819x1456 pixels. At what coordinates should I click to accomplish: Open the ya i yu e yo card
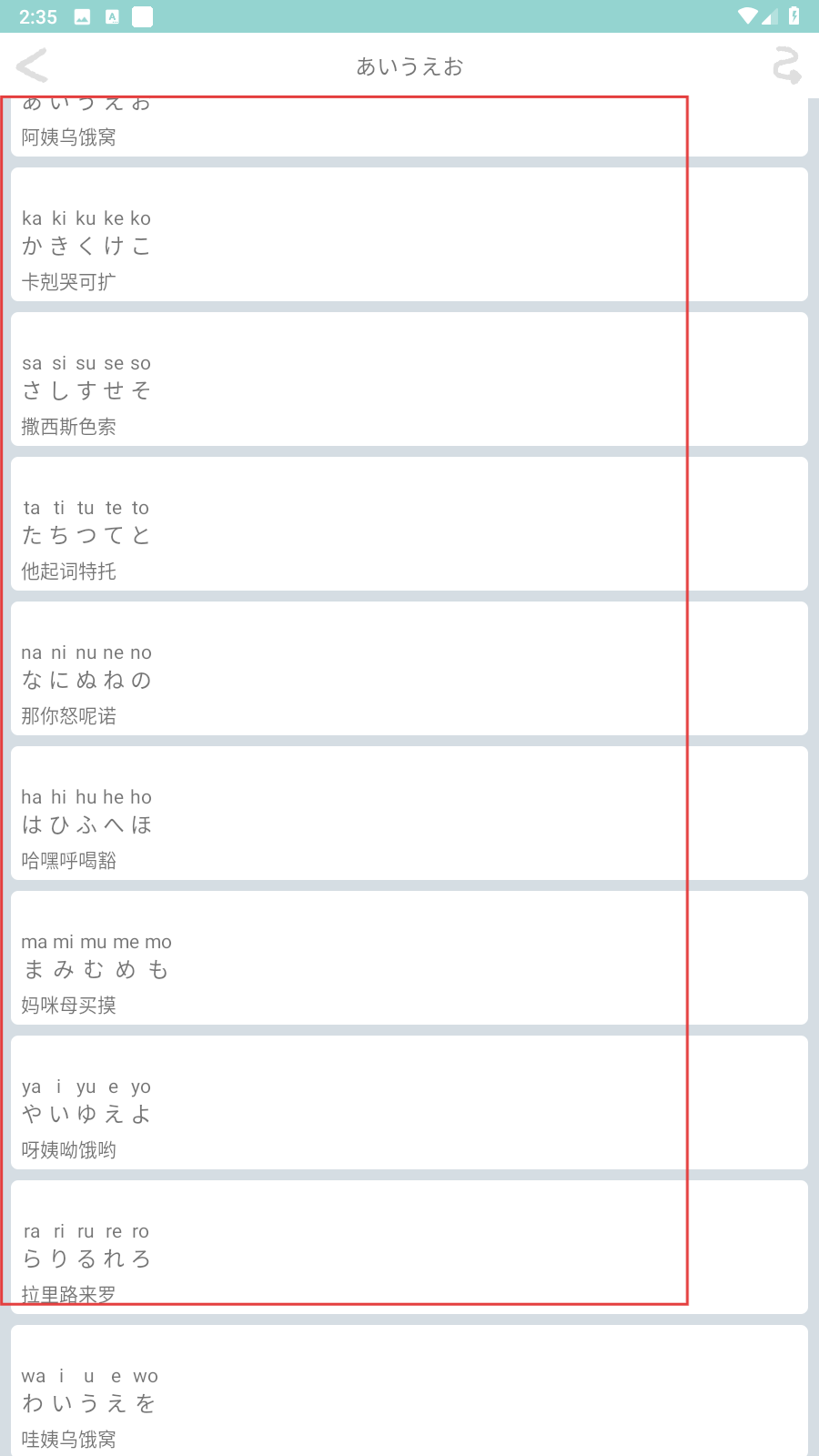coord(409,1103)
